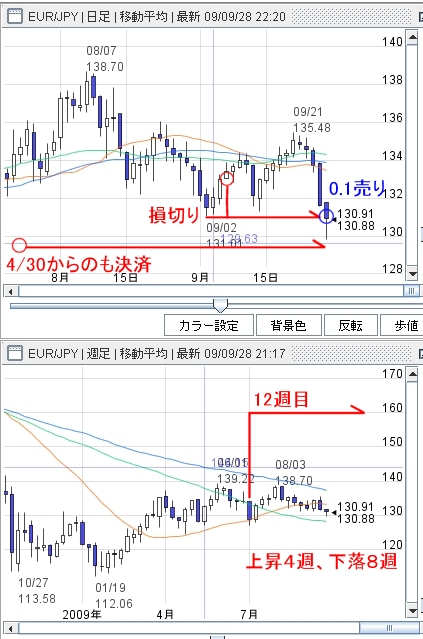
Task: Click the 反転 invert button
Action: tap(350, 325)
